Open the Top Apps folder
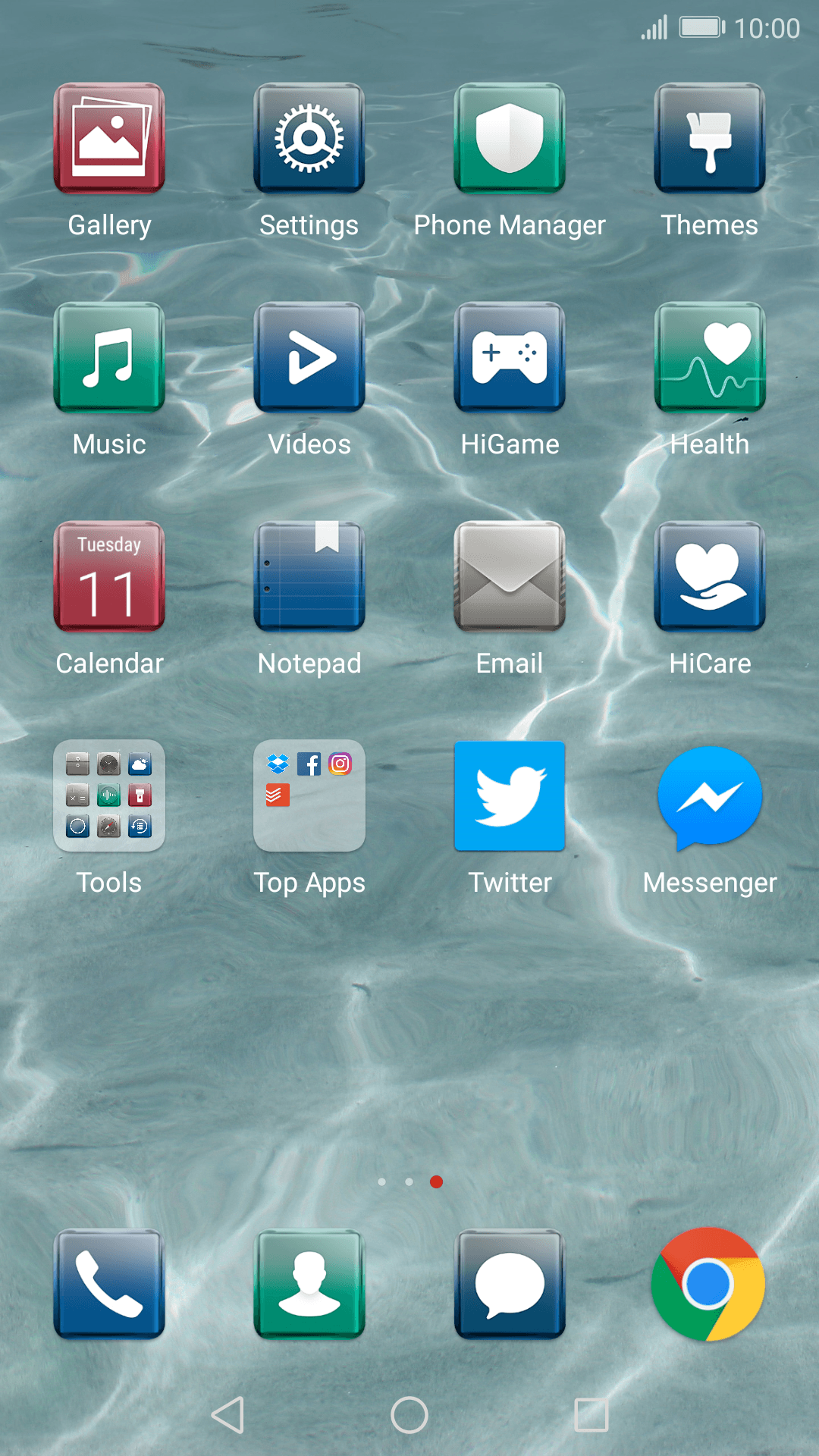The image size is (819, 1456). click(x=309, y=795)
